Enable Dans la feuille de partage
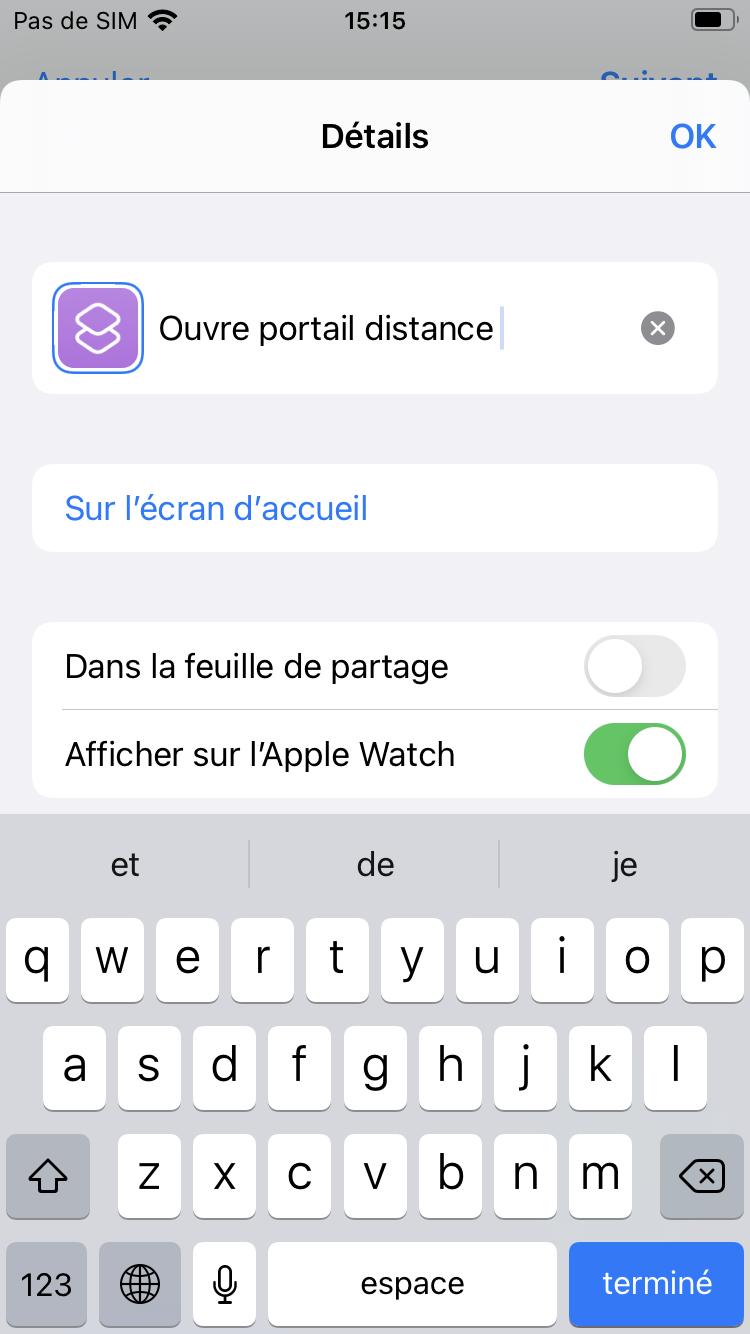 point(634,666)
